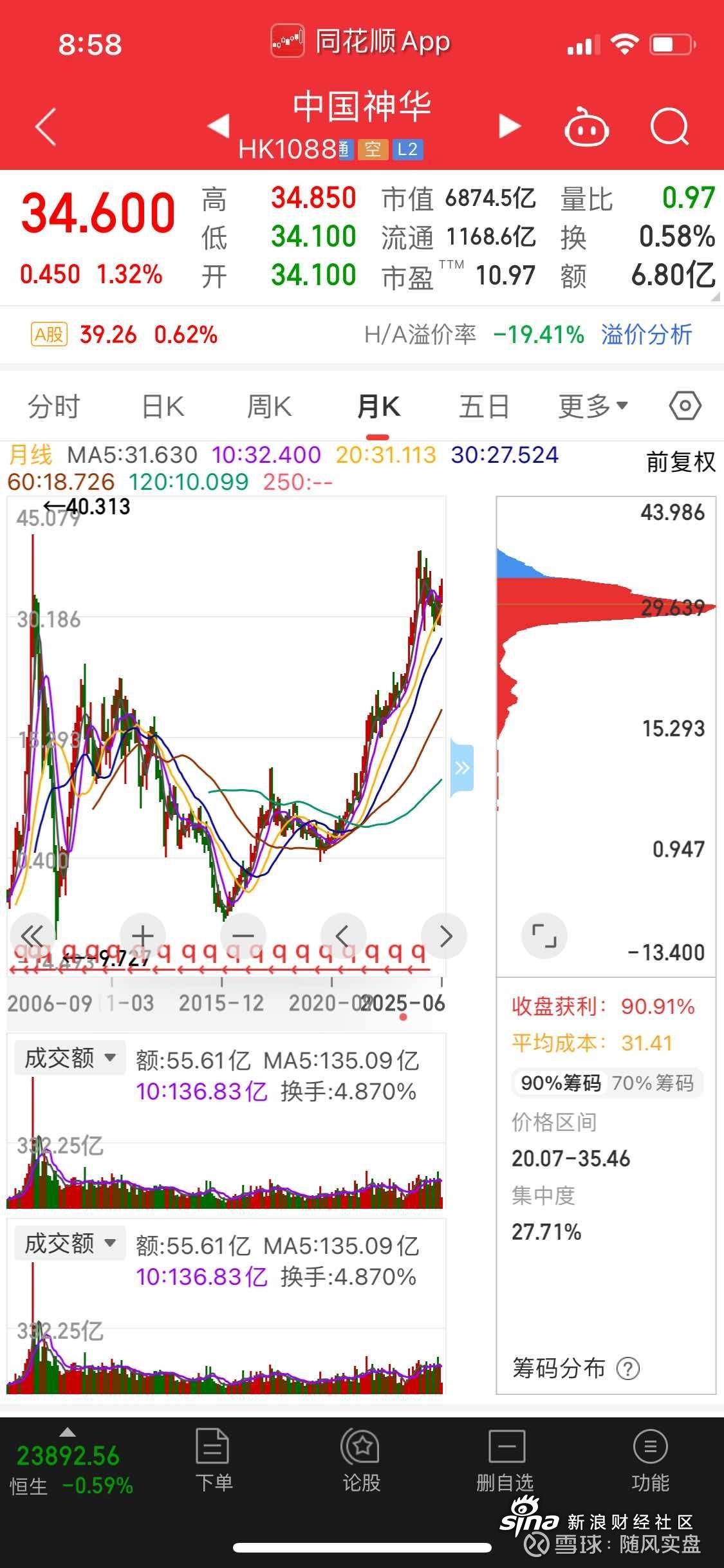This screenshot has height=1568, width=724.
Task: Open the chart settings gear icon
Action: (684, 406)
